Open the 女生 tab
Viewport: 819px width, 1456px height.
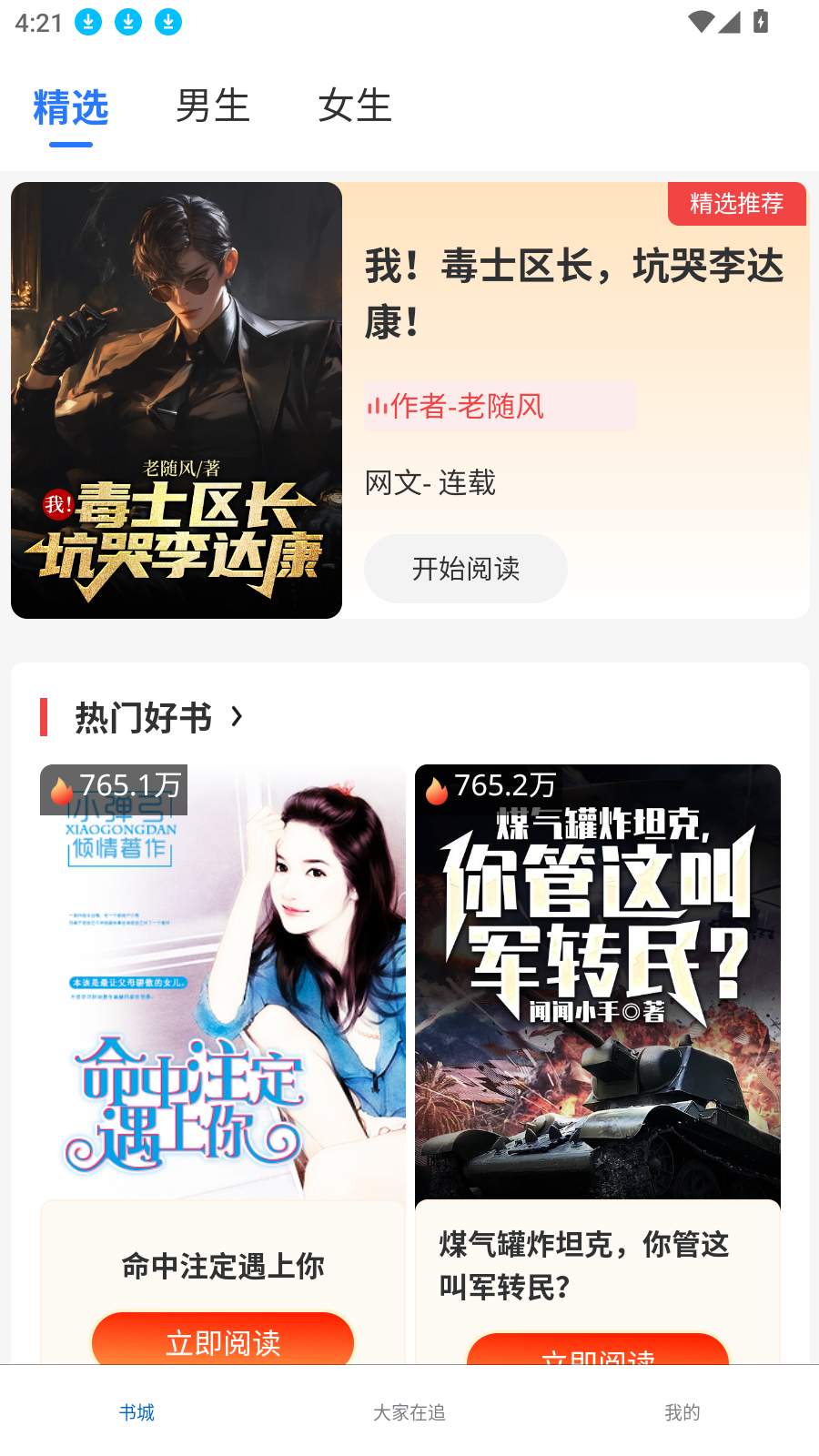(x=355, y=106)
